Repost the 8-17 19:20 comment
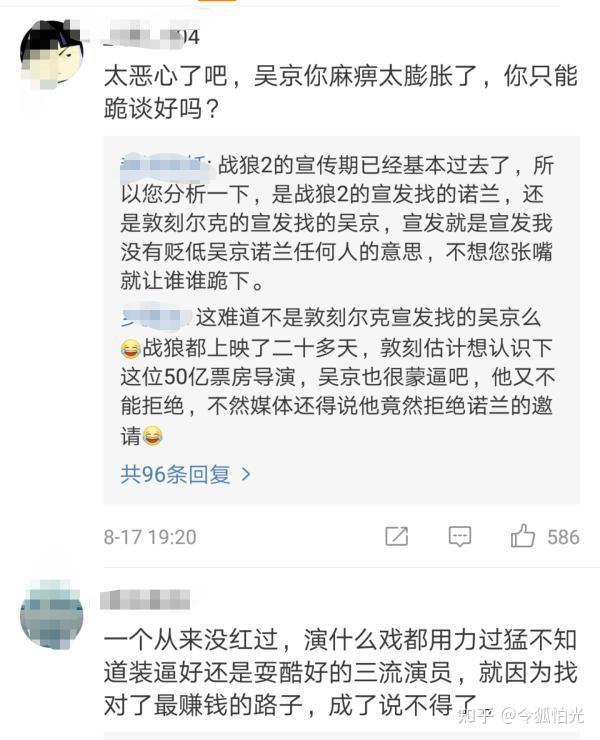 397,536
